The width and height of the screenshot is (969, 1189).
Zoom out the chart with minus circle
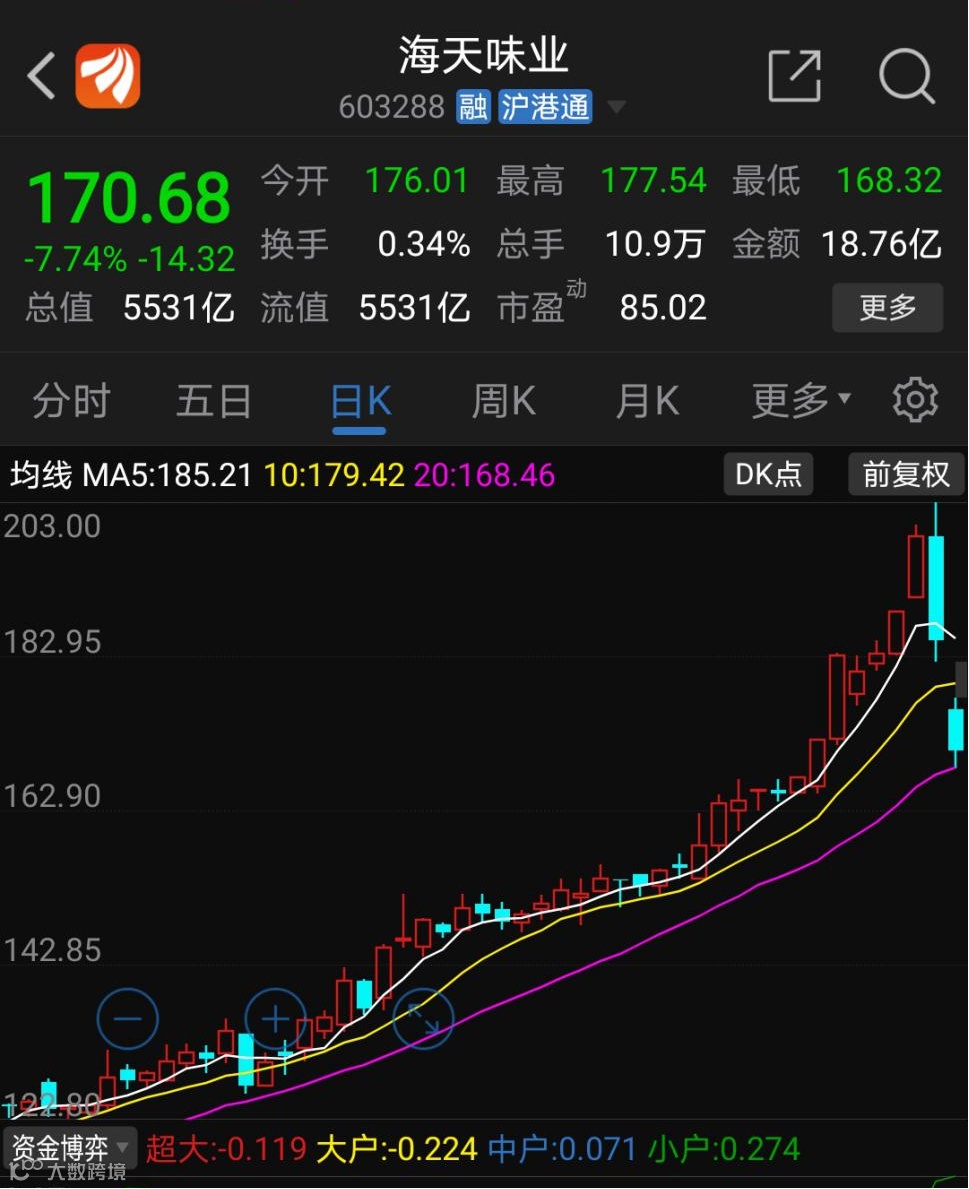(x=128, y=1019)
